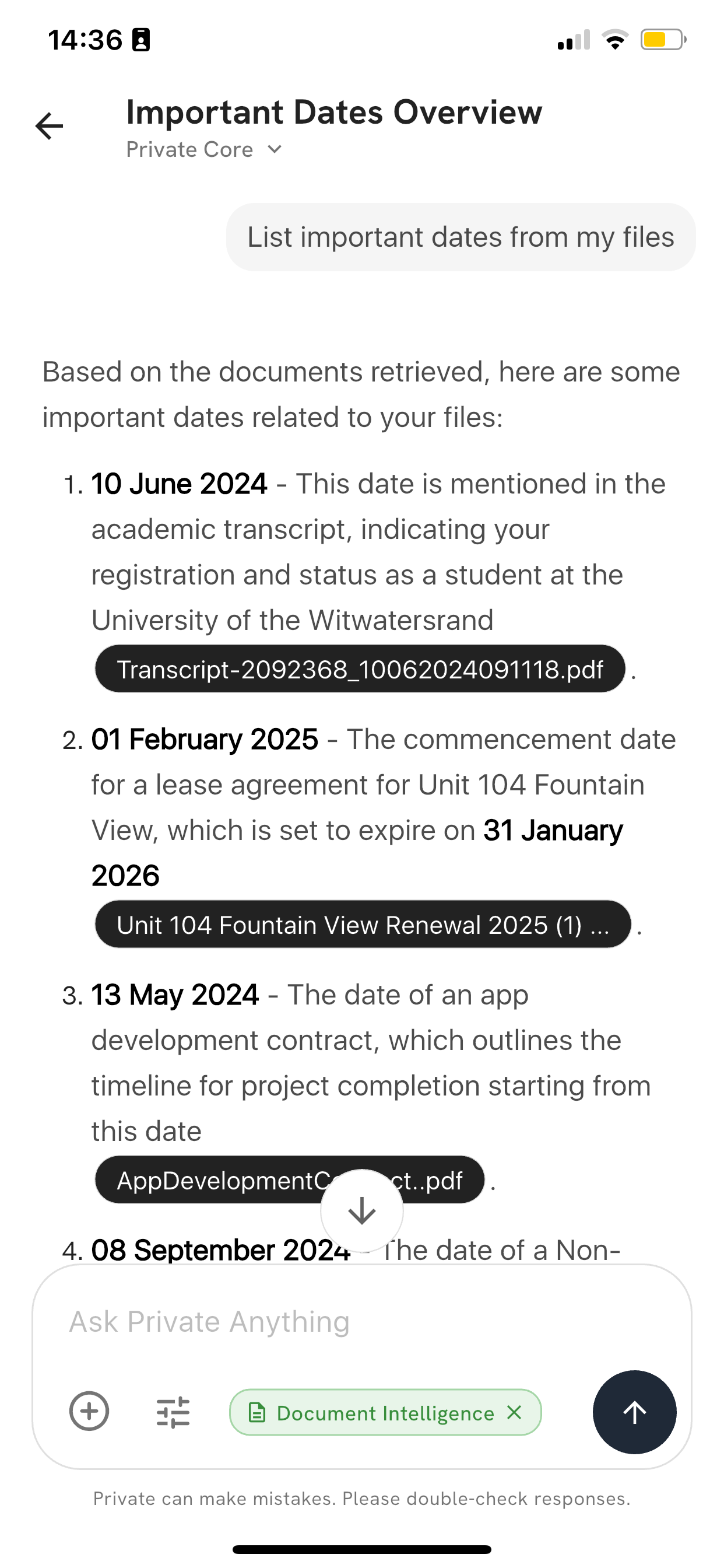
Task: Expand the Private Core model dropdown
Action: pos(204,150)
